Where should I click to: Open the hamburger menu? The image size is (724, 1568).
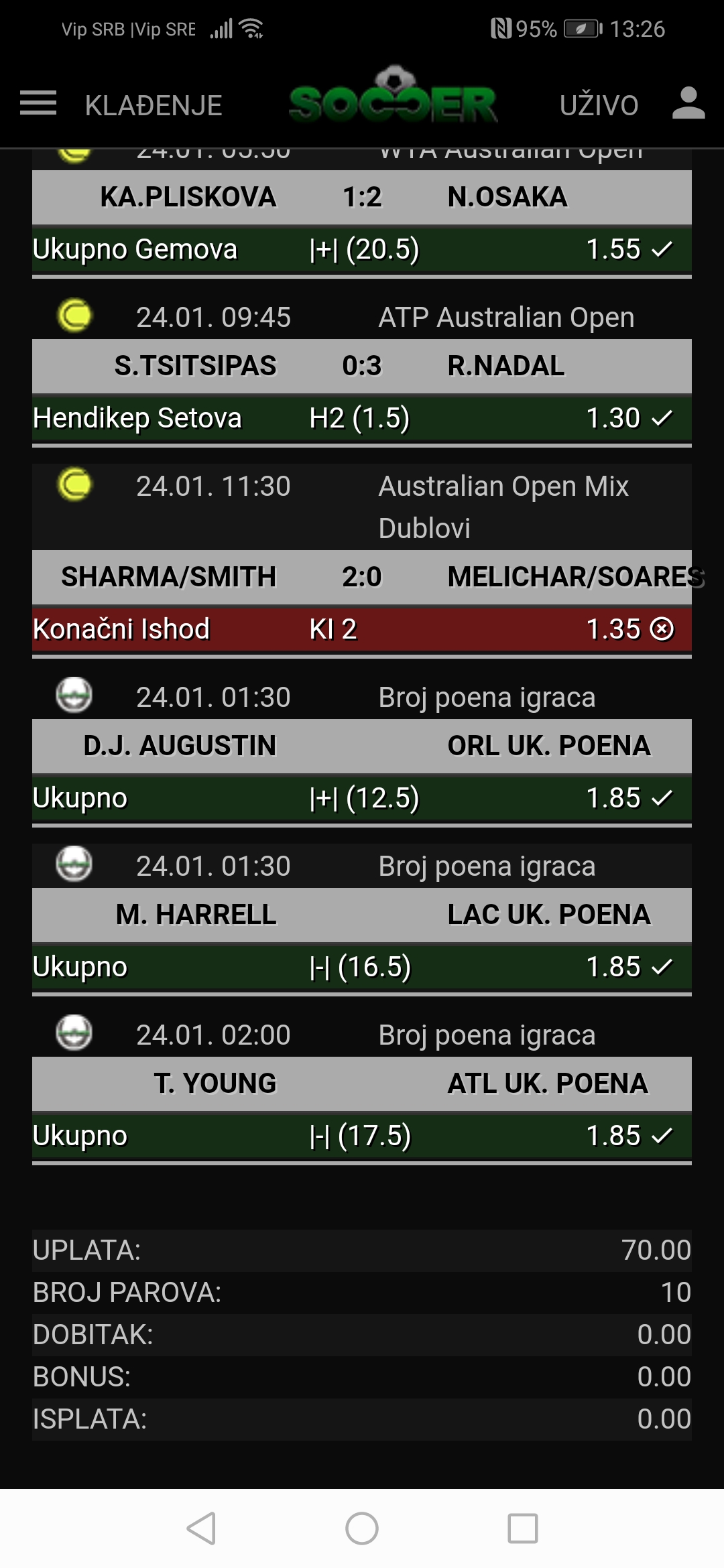pos(38,104)
